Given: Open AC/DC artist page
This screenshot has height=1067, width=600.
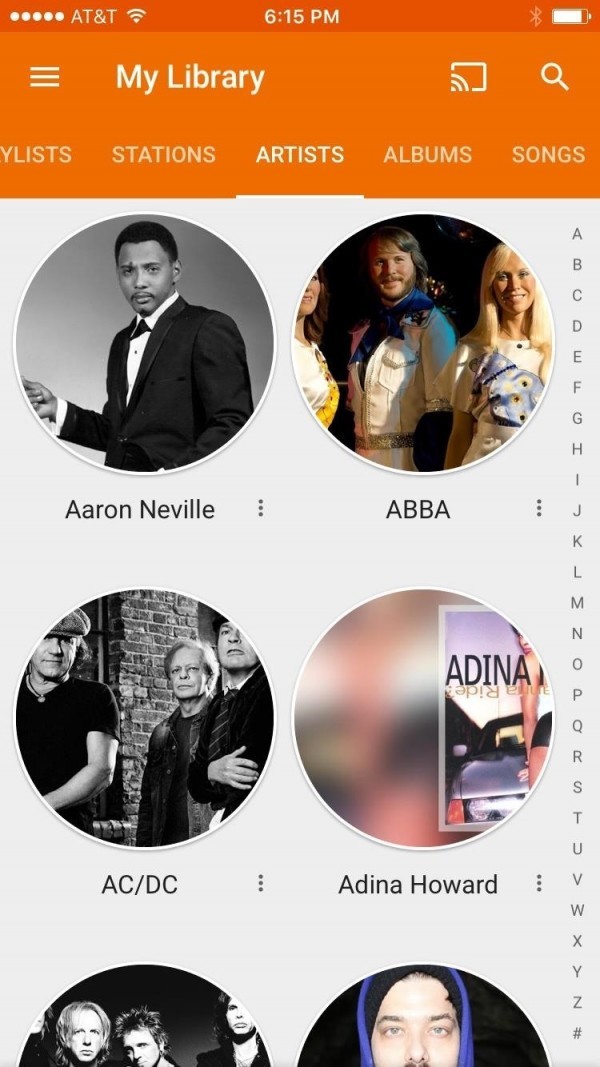Looking at the screenshot, I should [x=144, y=718].
